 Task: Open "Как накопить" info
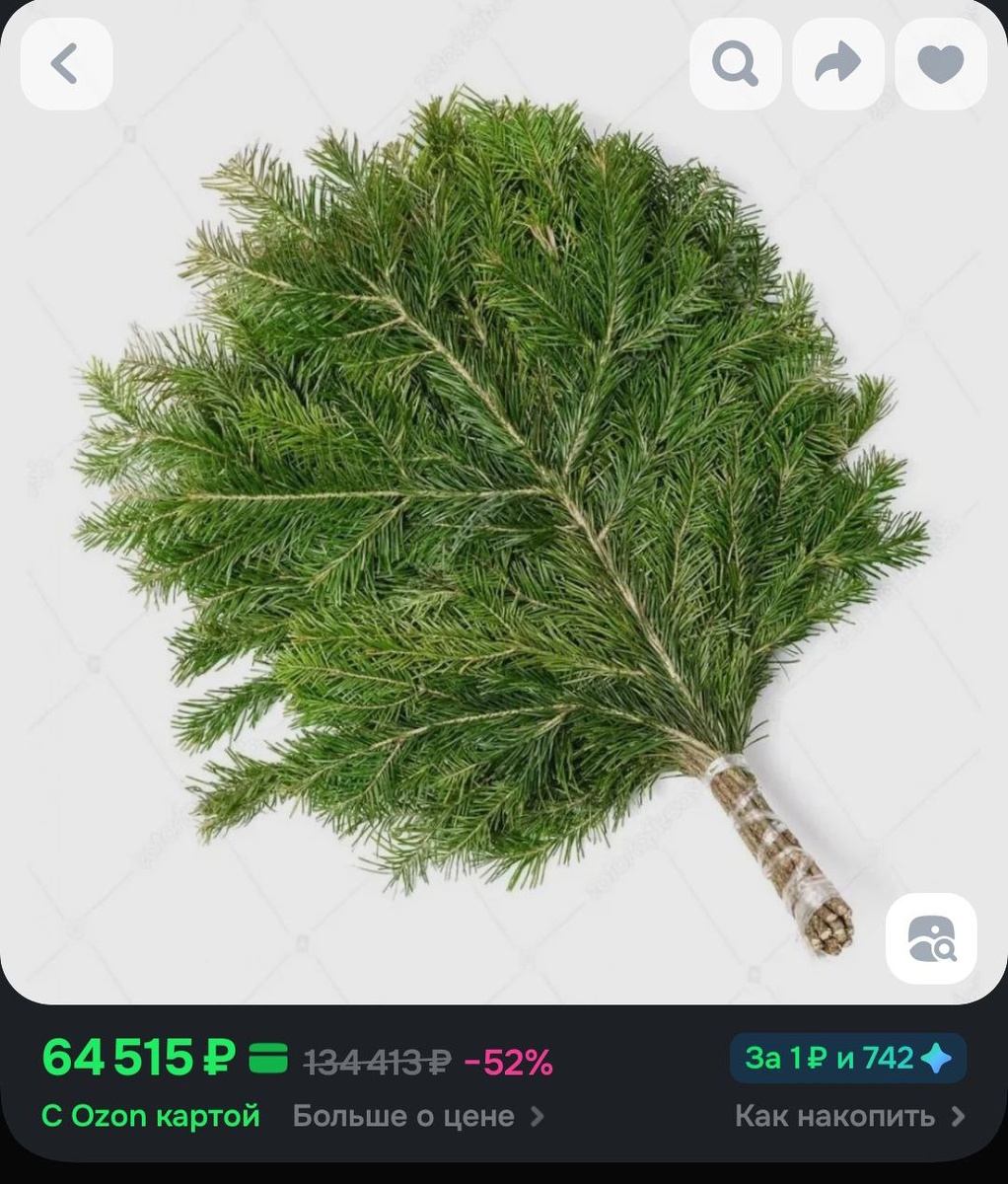(850, 1116)
